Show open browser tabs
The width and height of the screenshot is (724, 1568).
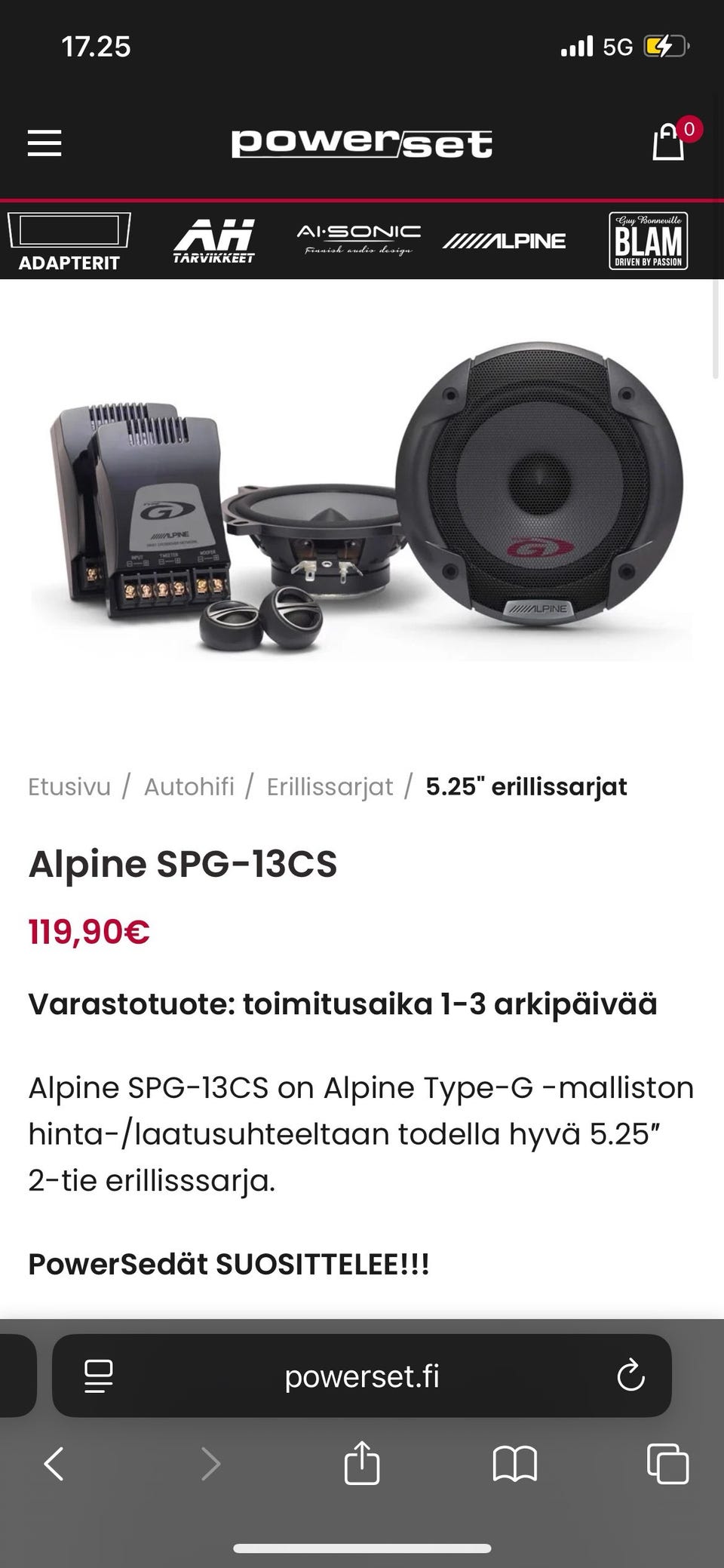click(x=667, y=1464)
